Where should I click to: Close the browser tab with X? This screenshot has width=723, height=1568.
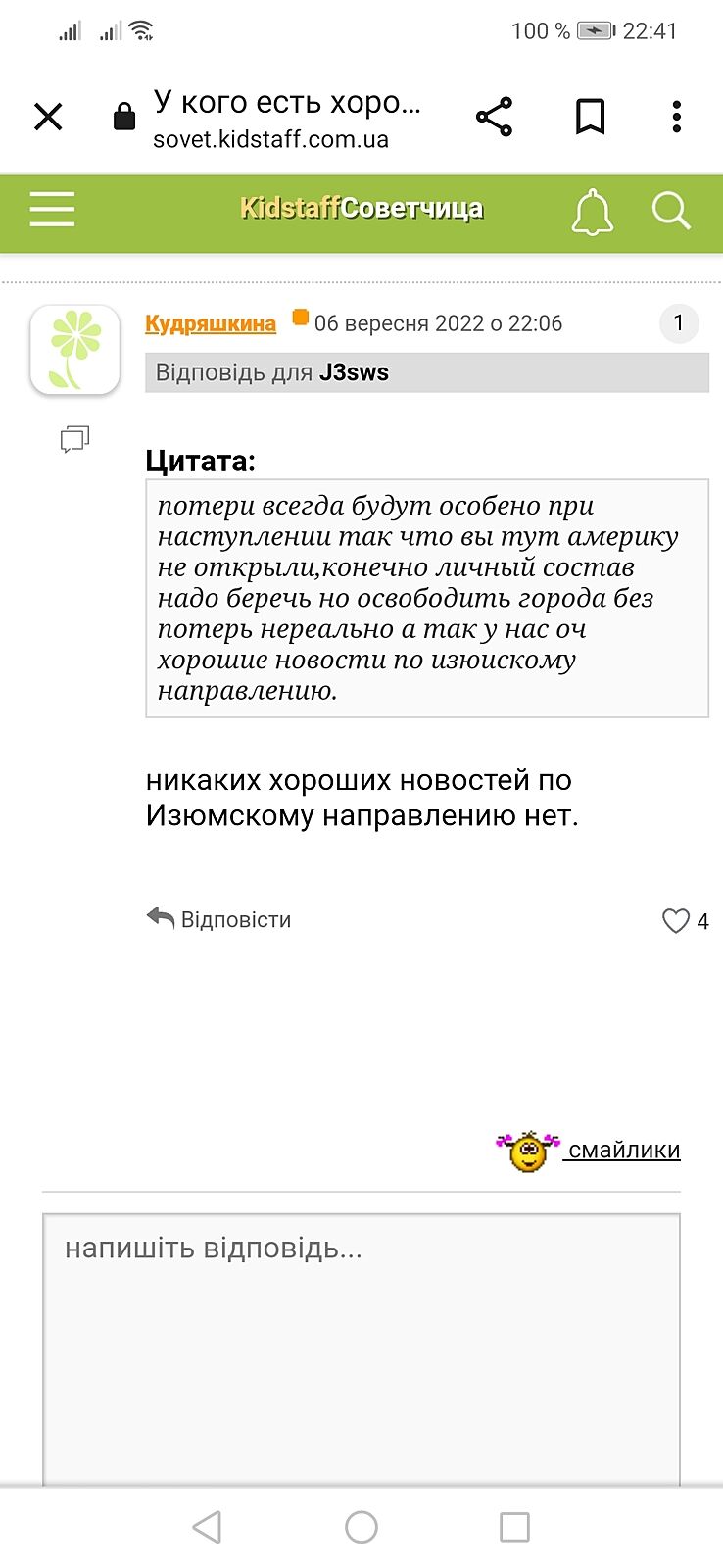[x=48, y=118]
